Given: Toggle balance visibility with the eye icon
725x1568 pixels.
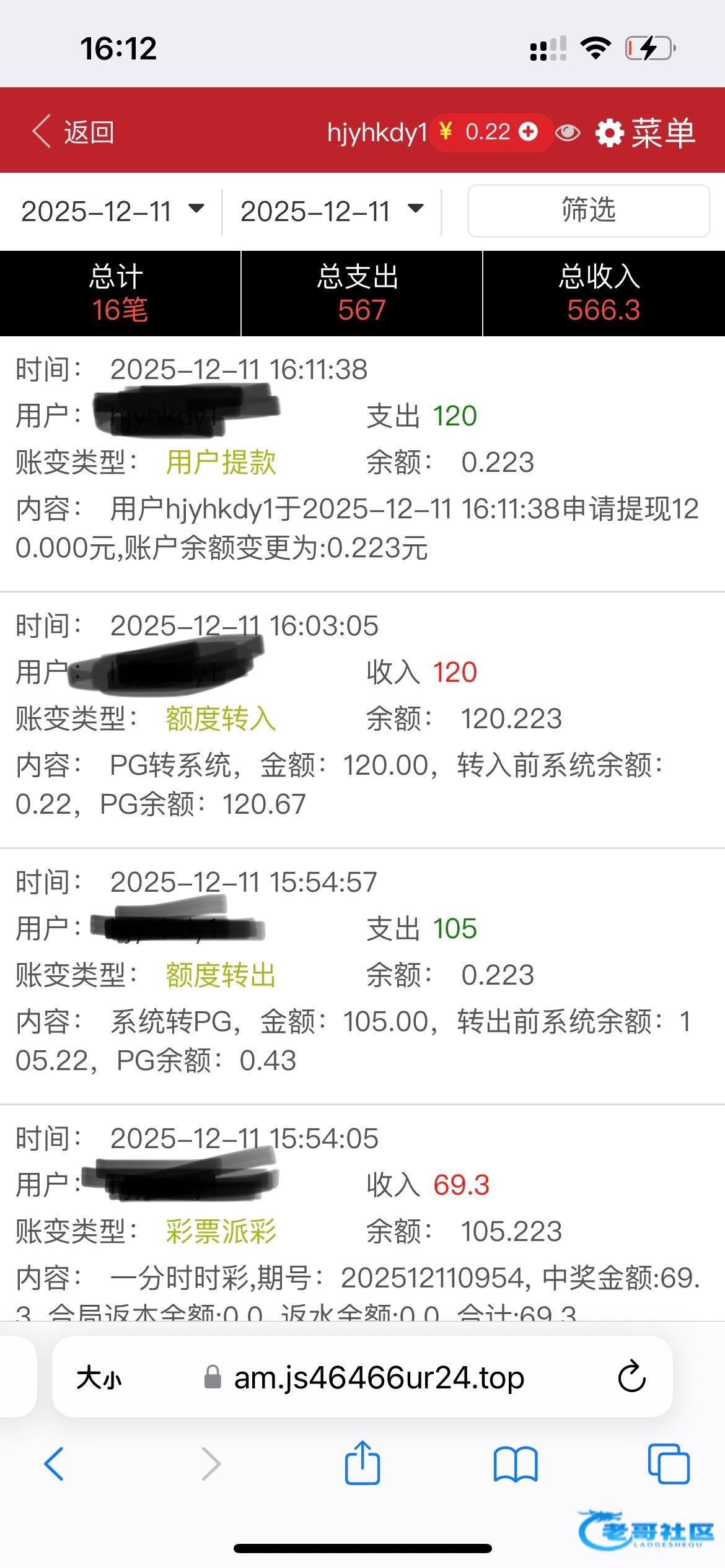Looking at the screenshot, I should point(568,133).
